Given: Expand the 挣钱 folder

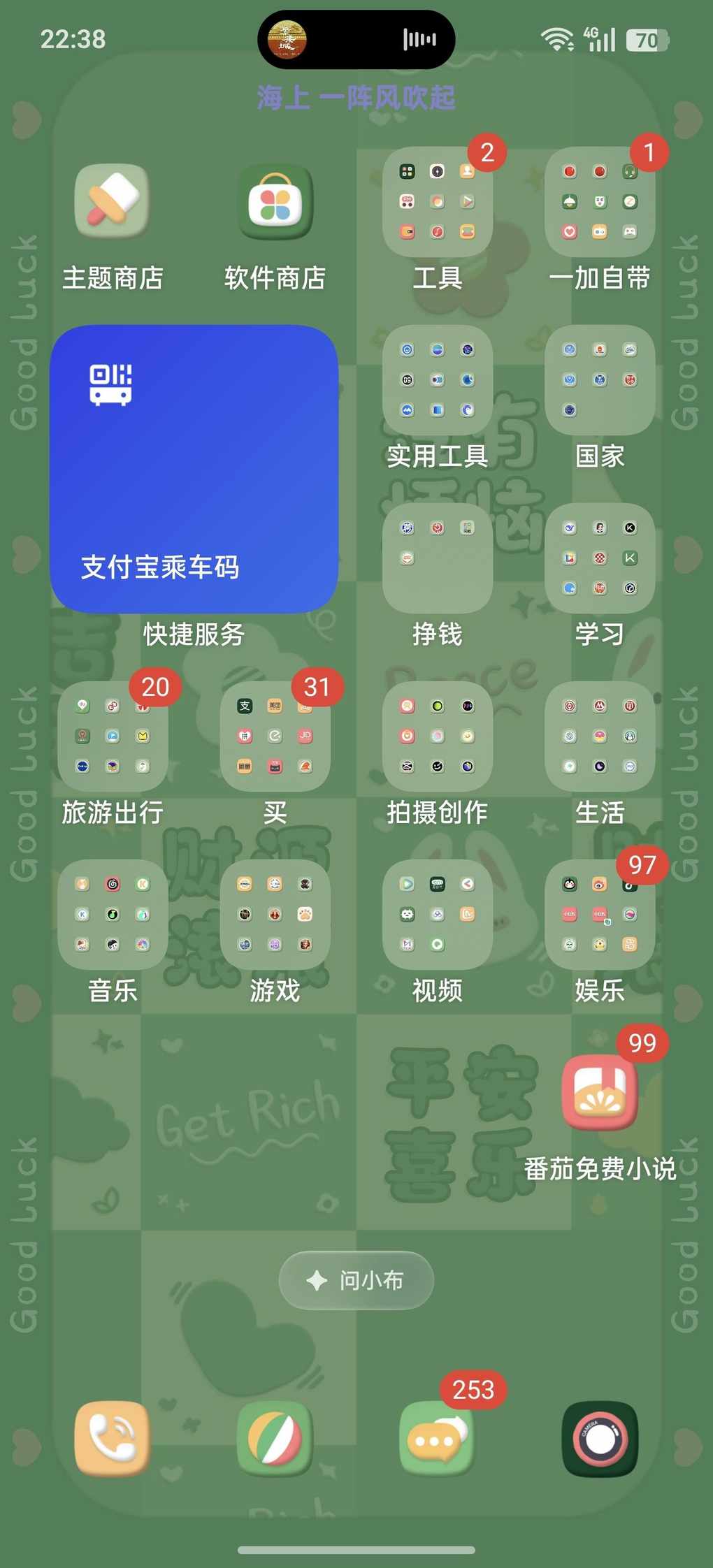Looking at the screenshot, I should pyautogui.click(x=438, y=558).
